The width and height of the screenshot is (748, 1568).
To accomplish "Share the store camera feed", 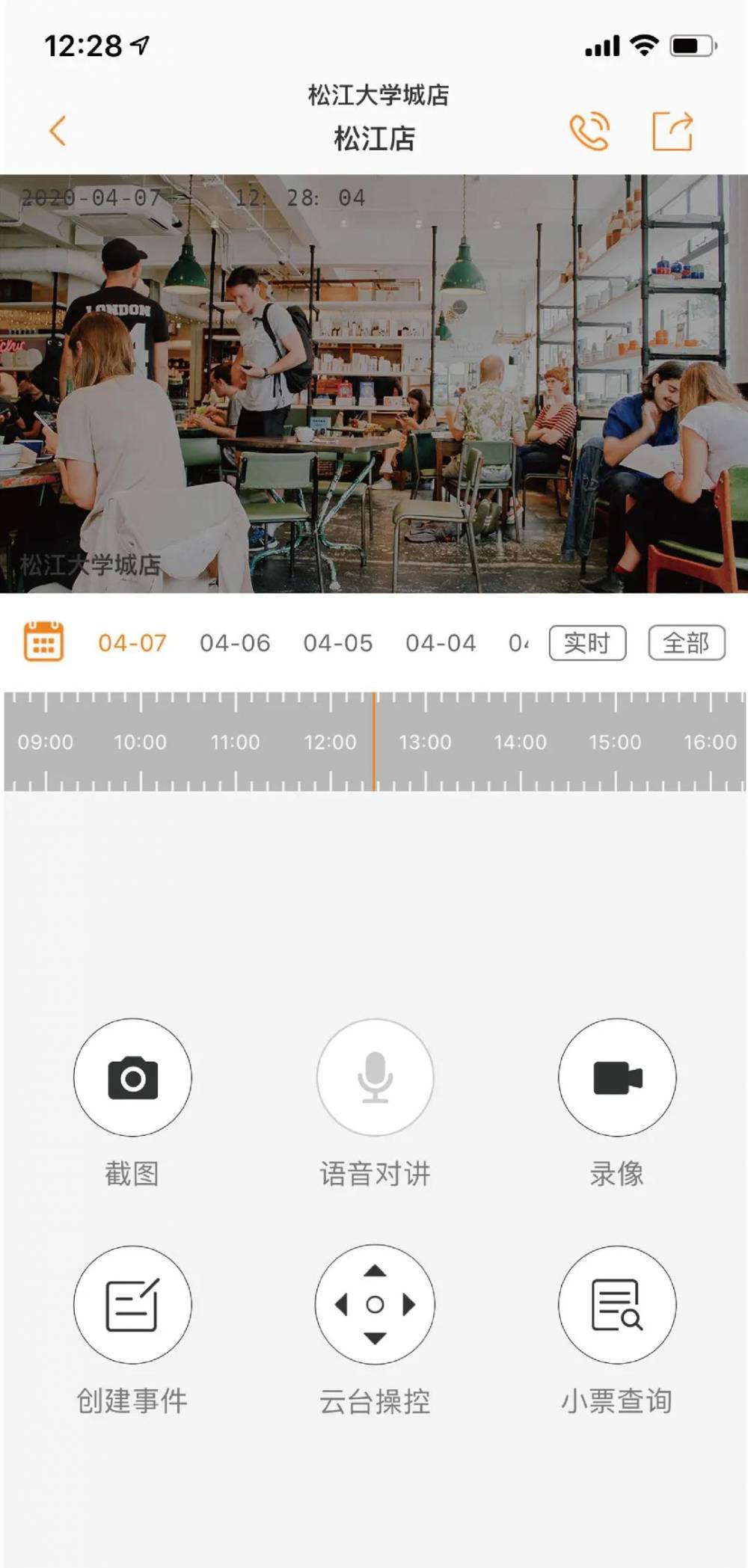I will coord(672,132).
